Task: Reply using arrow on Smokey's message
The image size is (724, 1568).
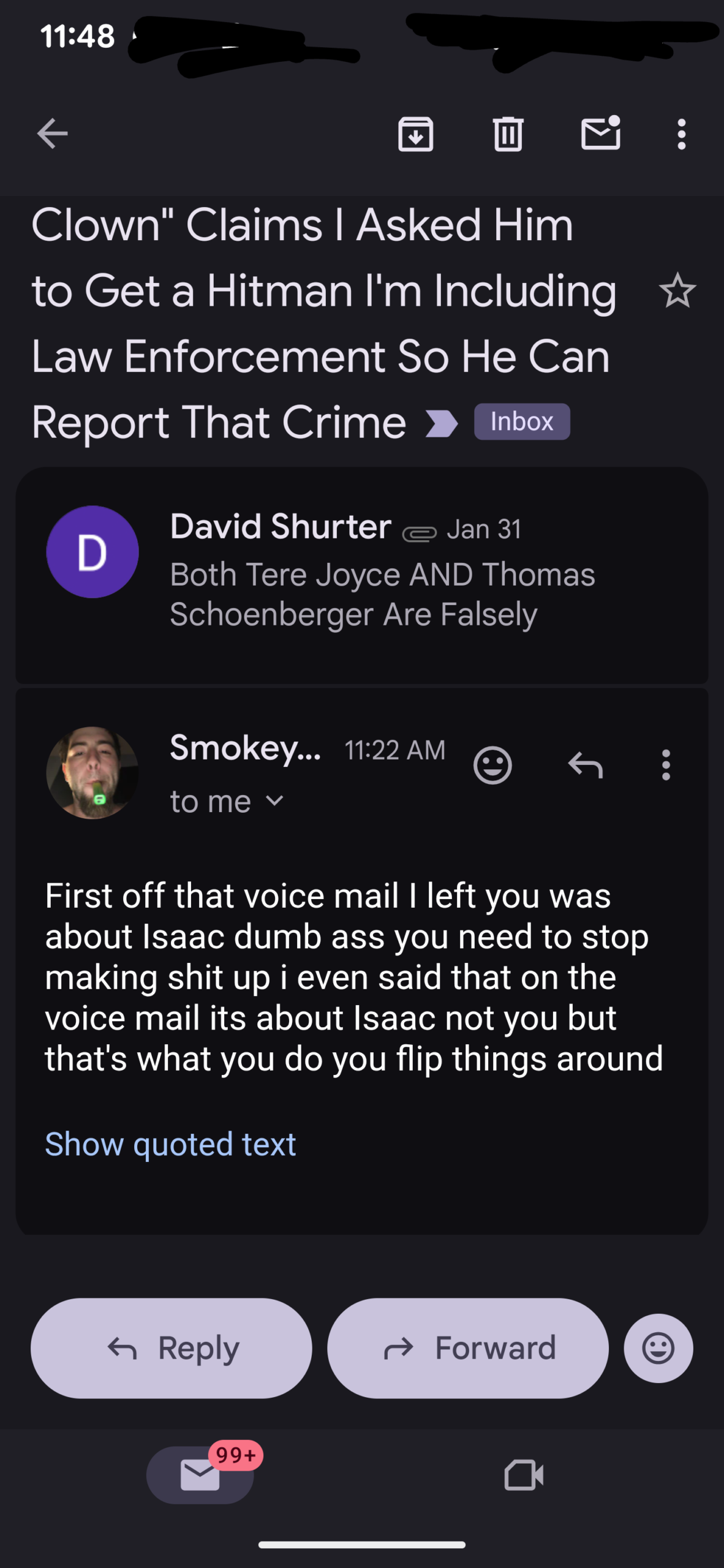Action: point(586,765)
